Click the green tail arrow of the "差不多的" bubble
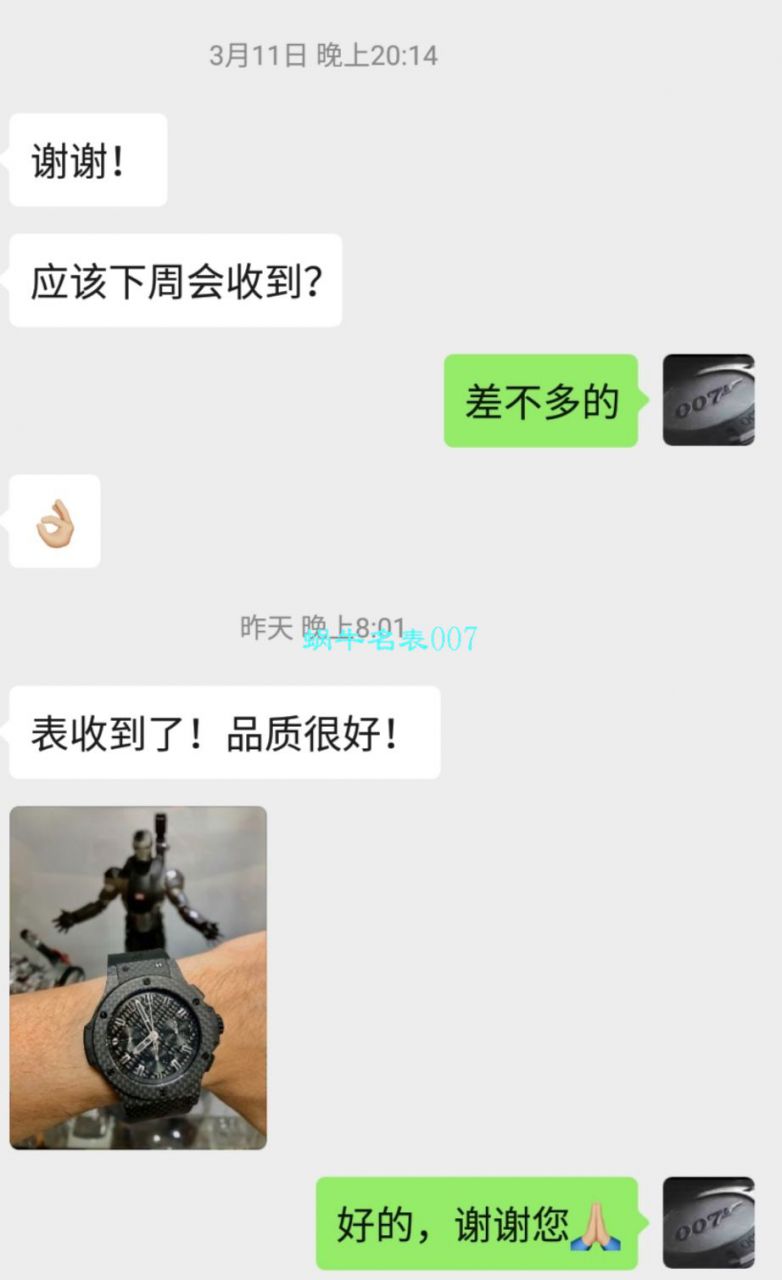 [x=642, y=400]
